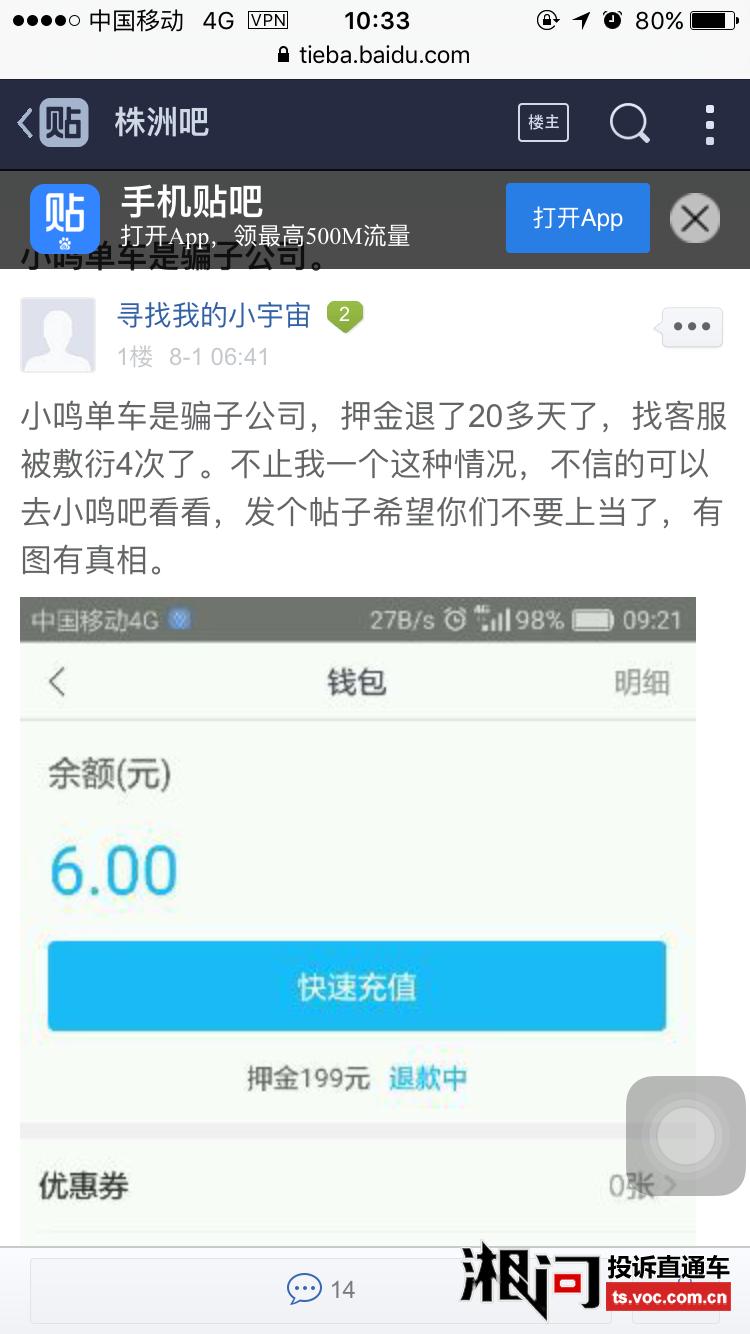750x1334 pixels.
Task: Open the three-dot overflow menu
Action: [x=710, y=124]
